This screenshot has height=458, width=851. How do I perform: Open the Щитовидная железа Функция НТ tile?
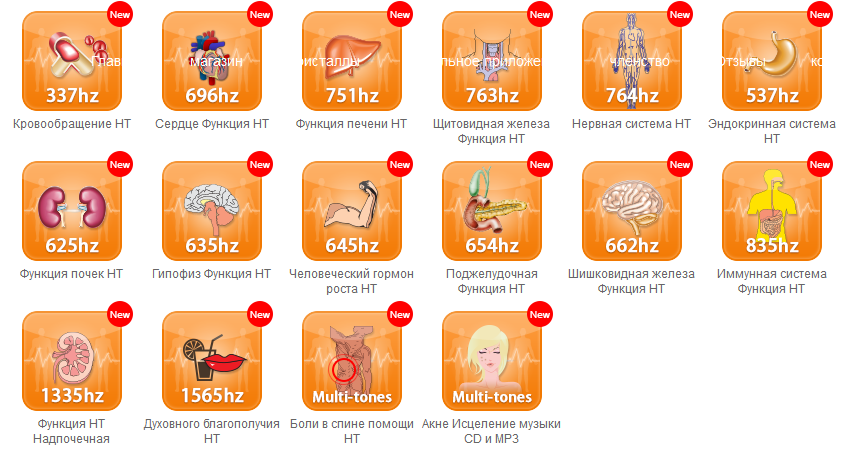(x=492, y=61)
